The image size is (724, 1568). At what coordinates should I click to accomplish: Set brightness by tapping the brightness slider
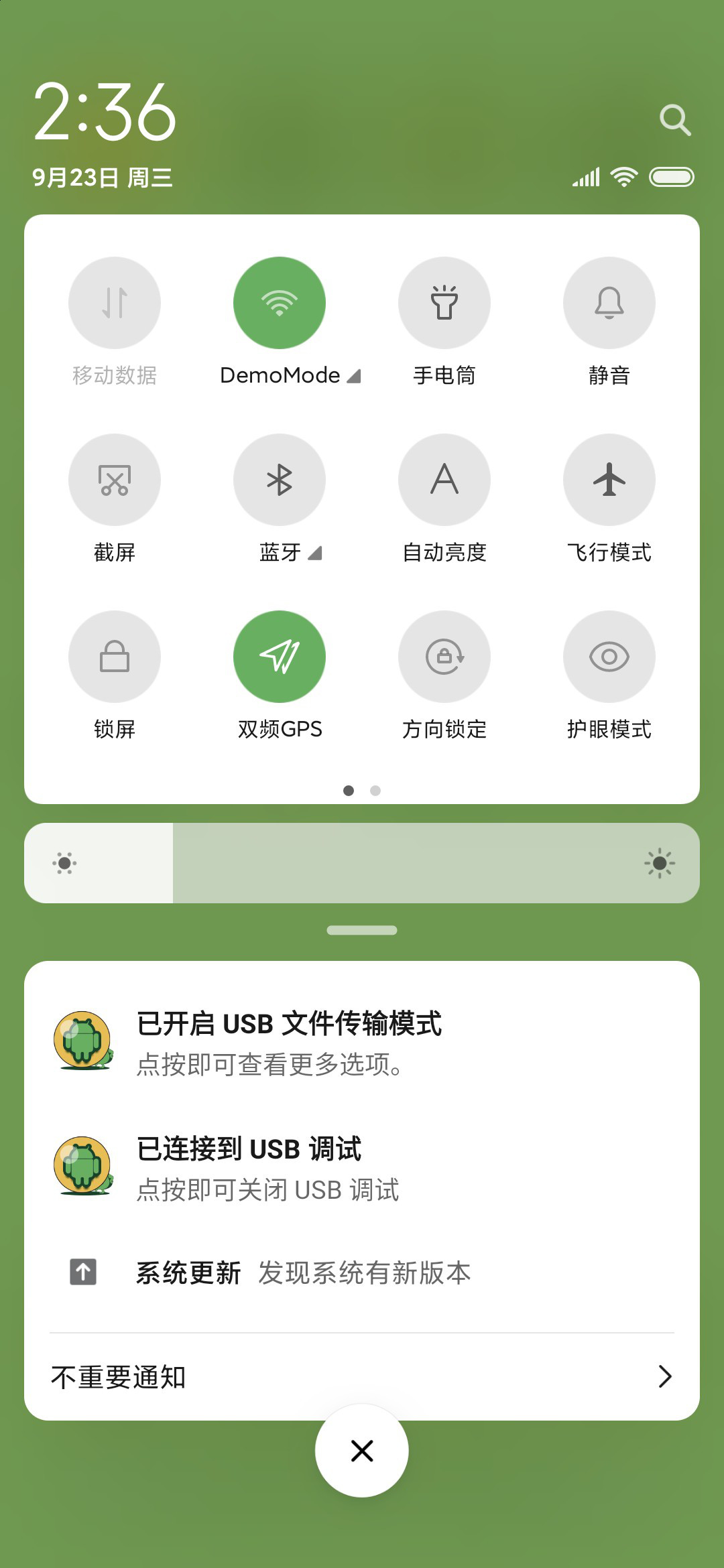362,863
